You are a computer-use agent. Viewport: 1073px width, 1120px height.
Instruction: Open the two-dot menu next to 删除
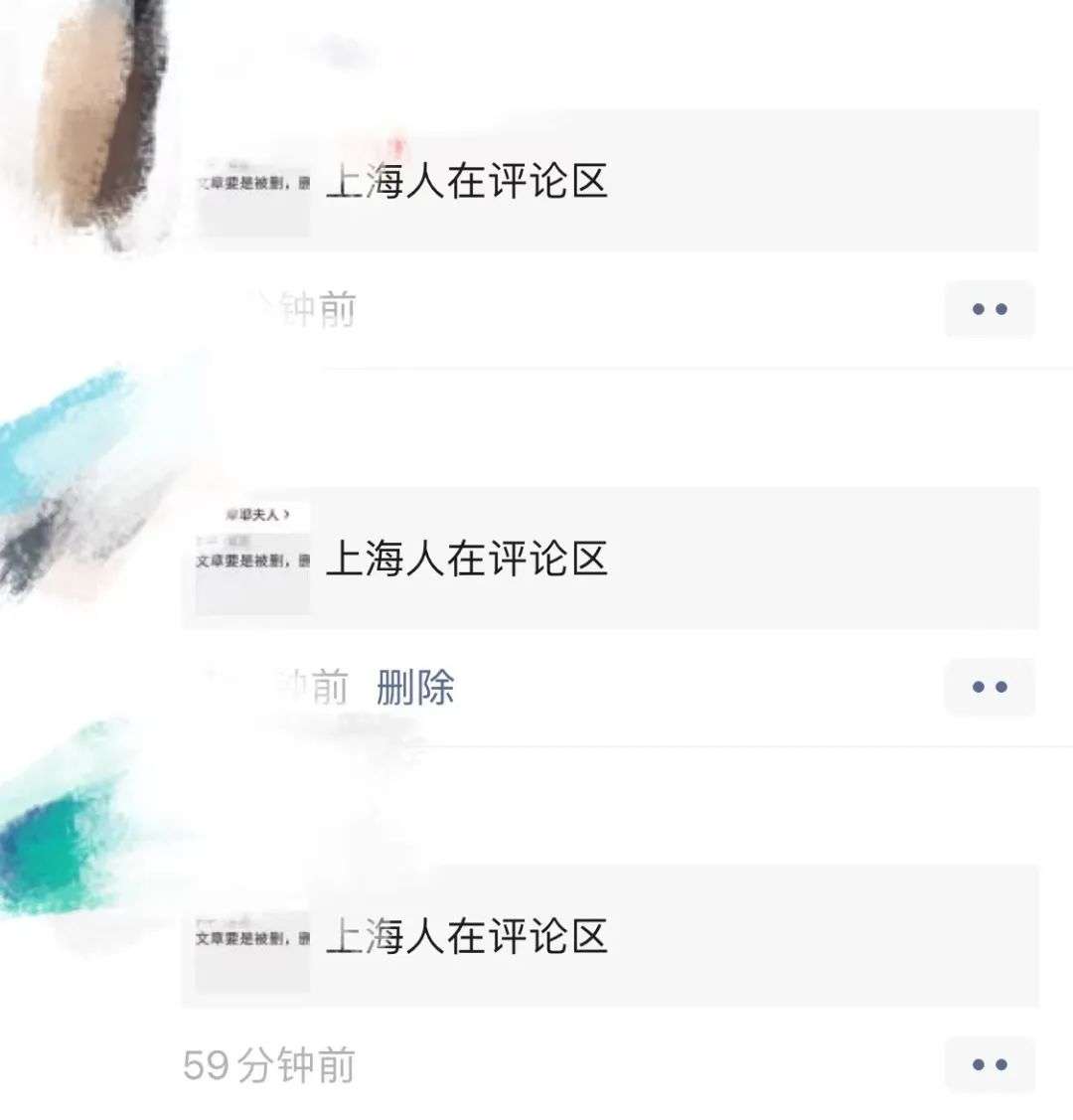coord(990,687)
